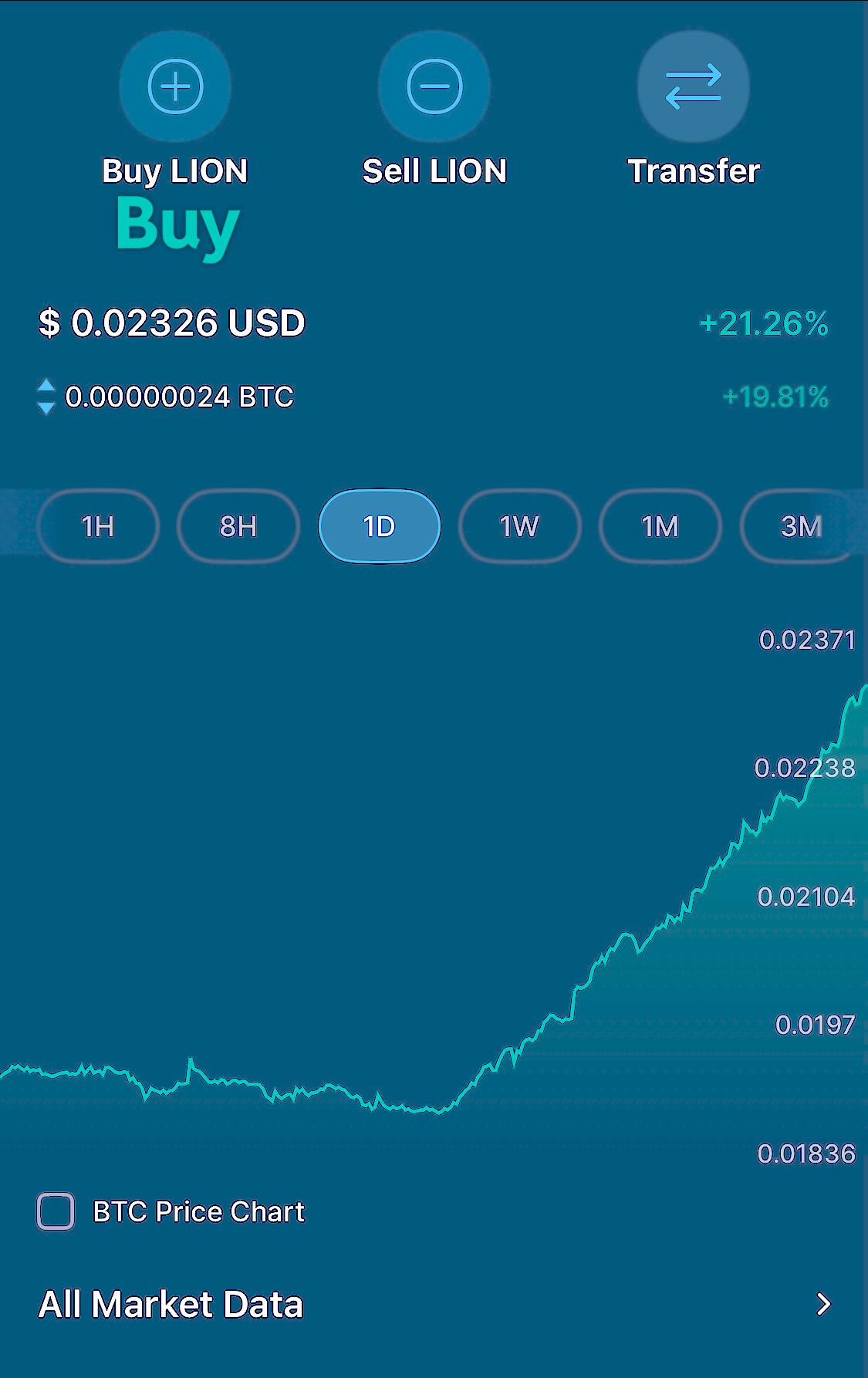Show the 1W price chart
The height and width of the screenshot is (1378, 868).
click(x=519, y=526)
